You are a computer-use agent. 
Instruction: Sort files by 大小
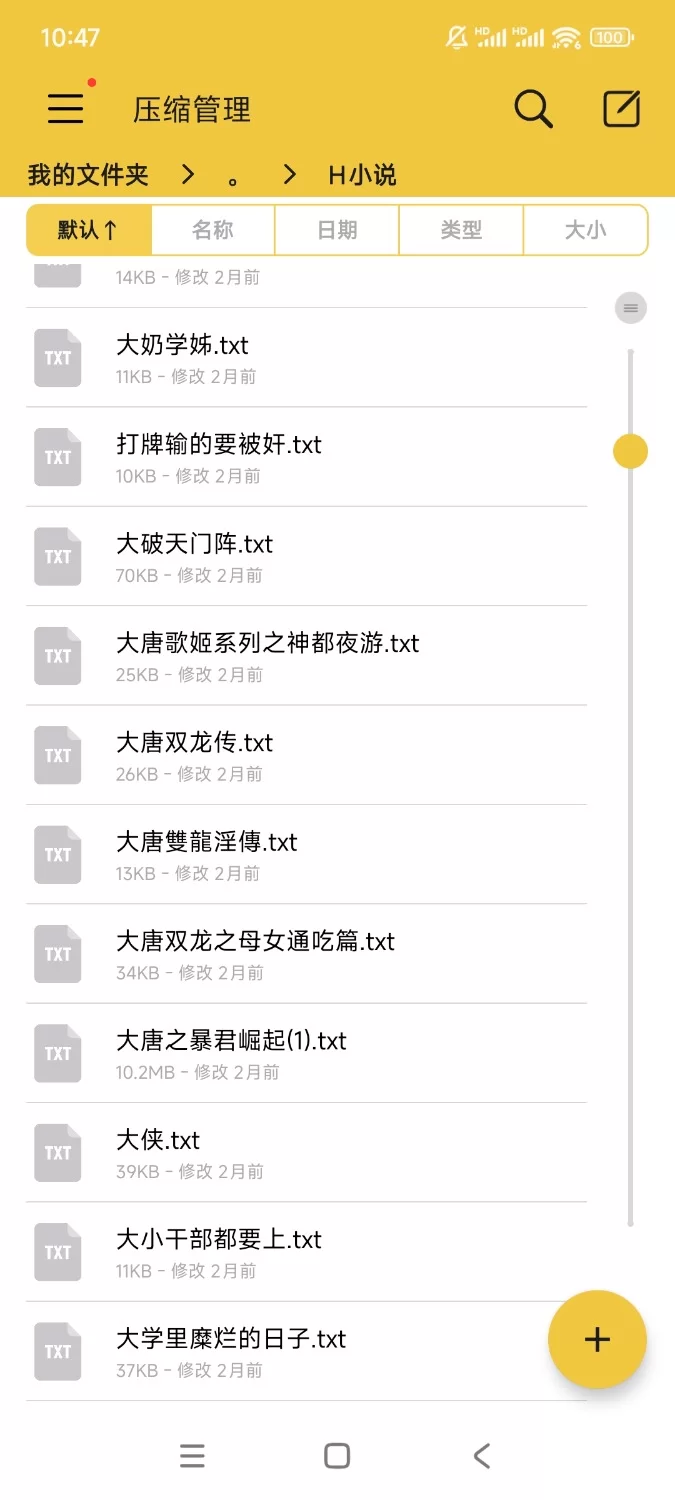585,230
